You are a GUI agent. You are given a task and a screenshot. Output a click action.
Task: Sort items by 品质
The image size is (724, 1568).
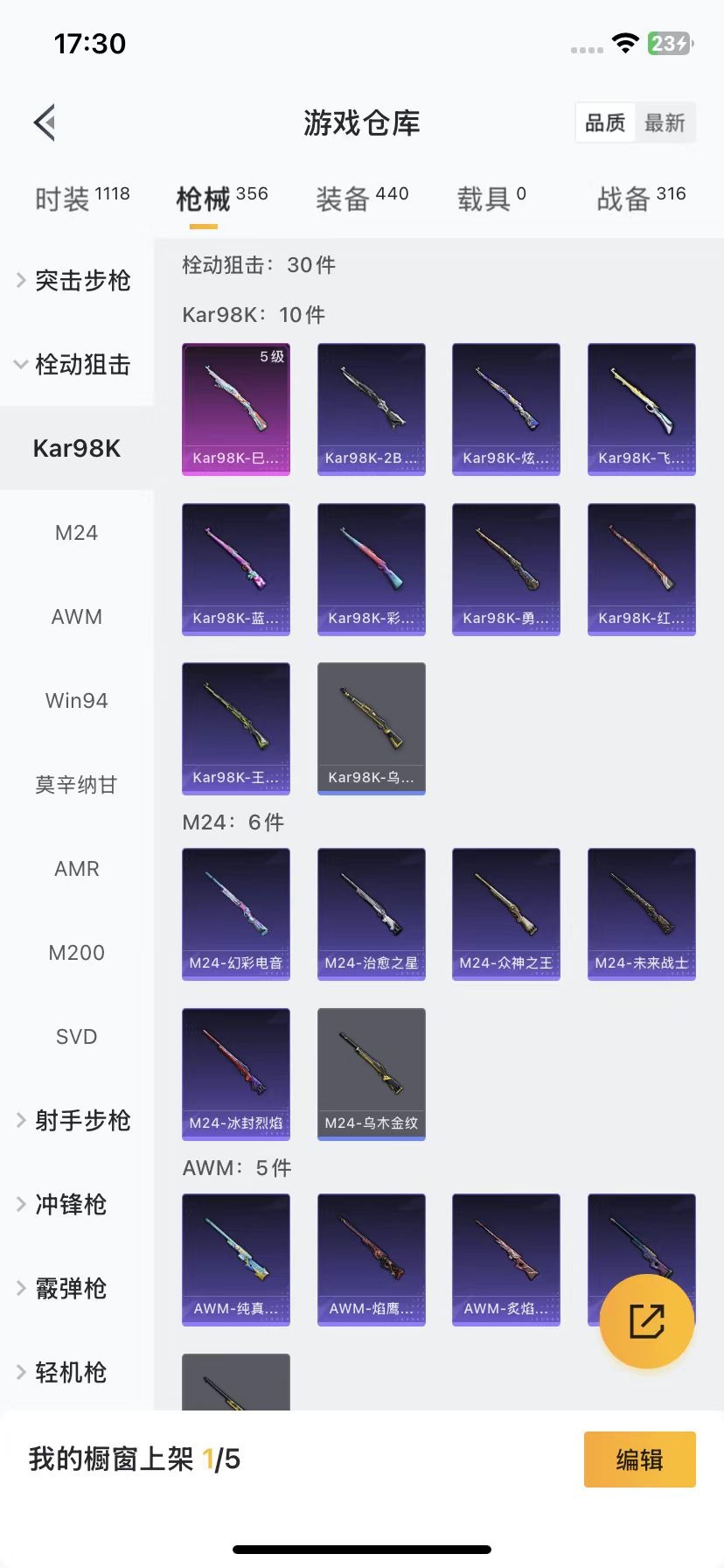pos(605,123)
